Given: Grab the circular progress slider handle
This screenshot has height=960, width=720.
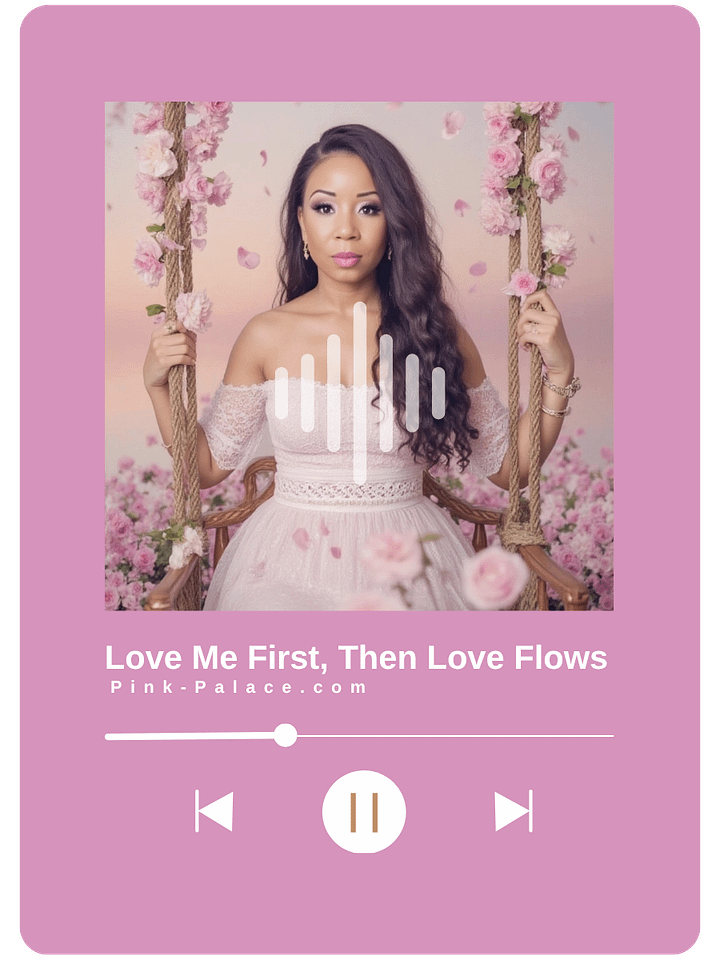Looking at the screenshot, I should pyautogui.click(x=286, y=735).
